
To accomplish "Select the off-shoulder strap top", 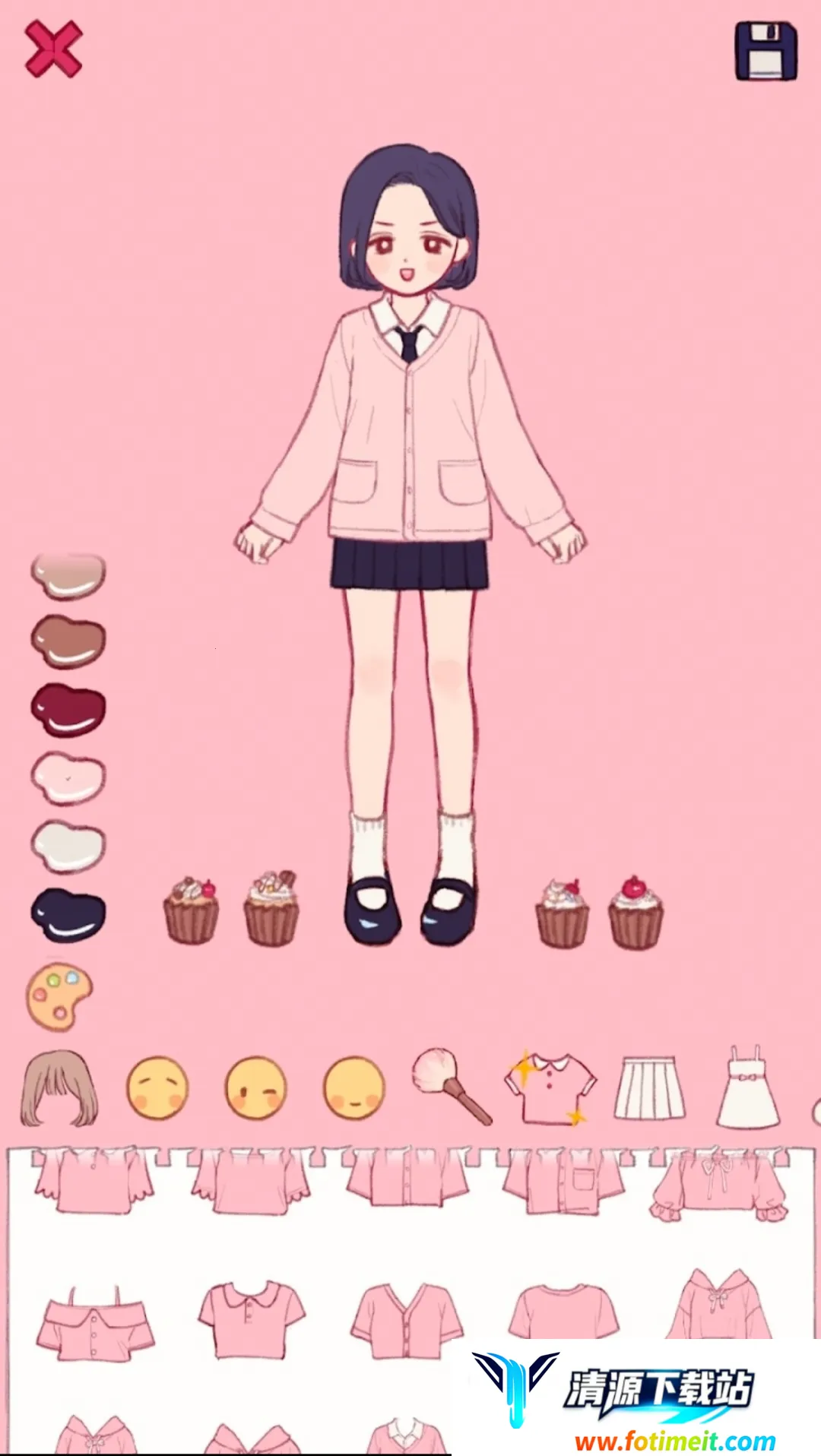I will click(x=95, y=1324).
